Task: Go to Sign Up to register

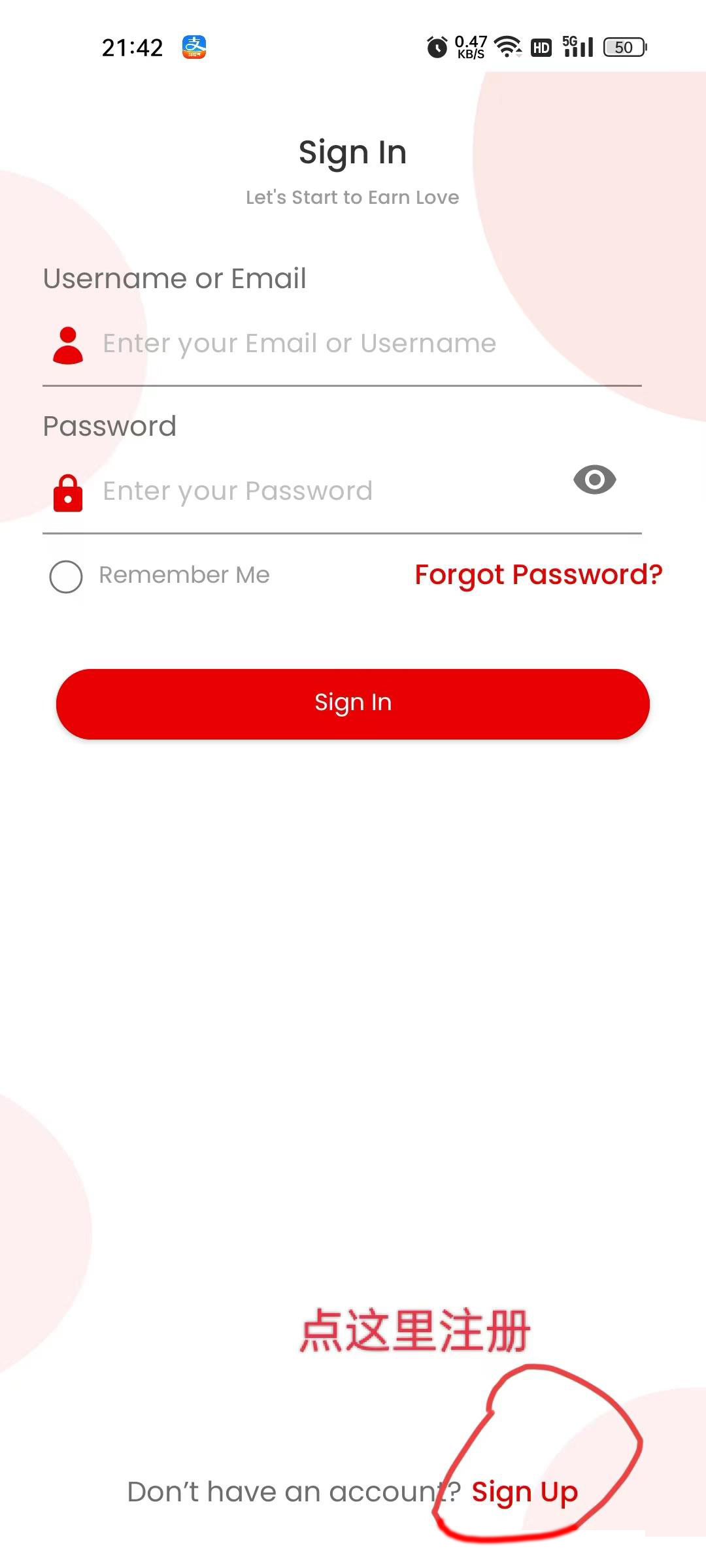Action: 524,1492
